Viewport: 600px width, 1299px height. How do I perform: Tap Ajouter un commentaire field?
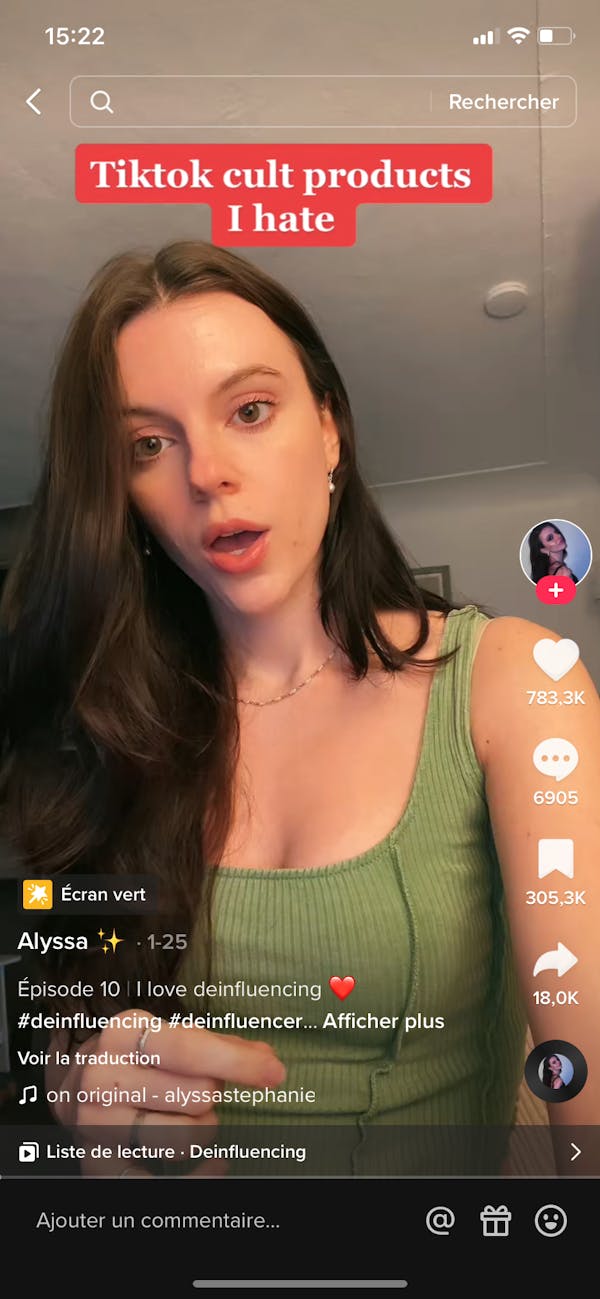(x=158, y=1220)
